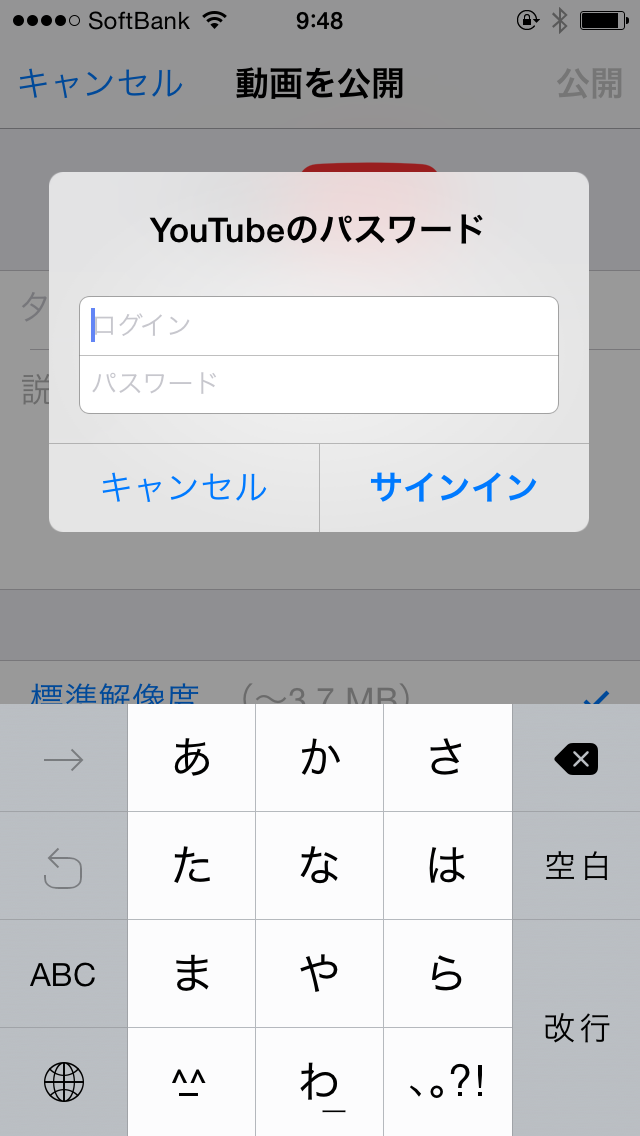Tap the backspace key on the keyboard
The width and height of the screenshot is (640, 1136).
click(576, 759)
